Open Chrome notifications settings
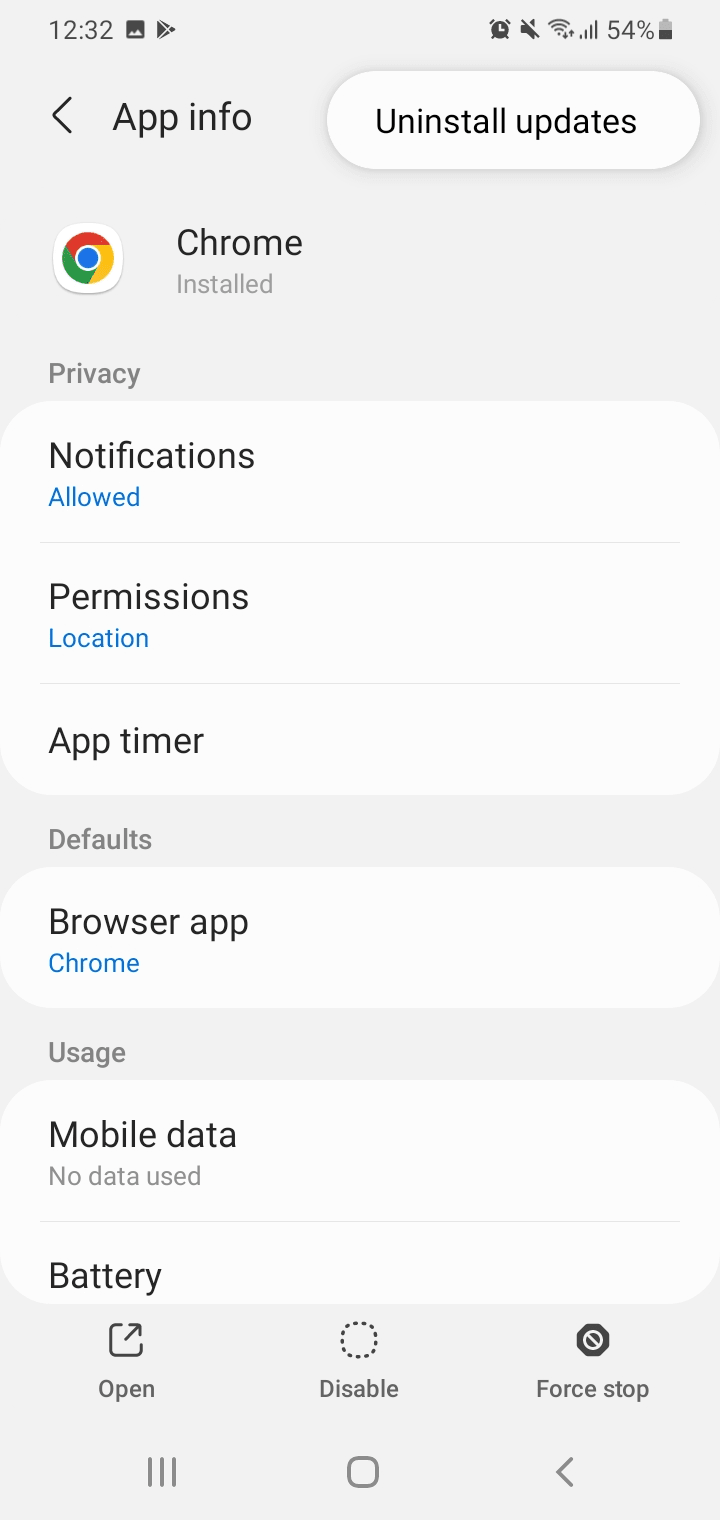Image resolution: width=720 pixels, height=1520 pixels. pos(360,473)
